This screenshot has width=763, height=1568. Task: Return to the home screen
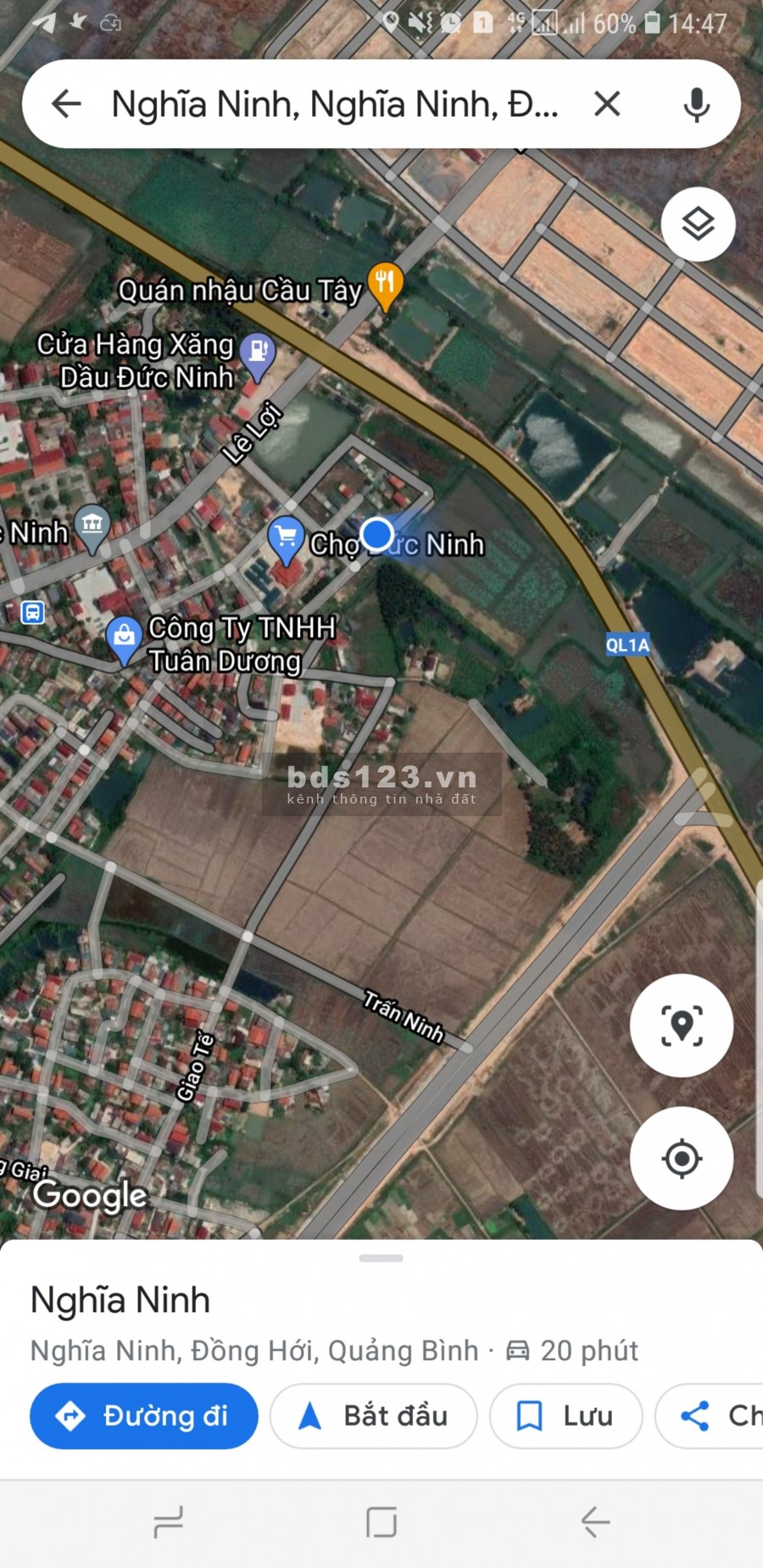click(381, 1522)
